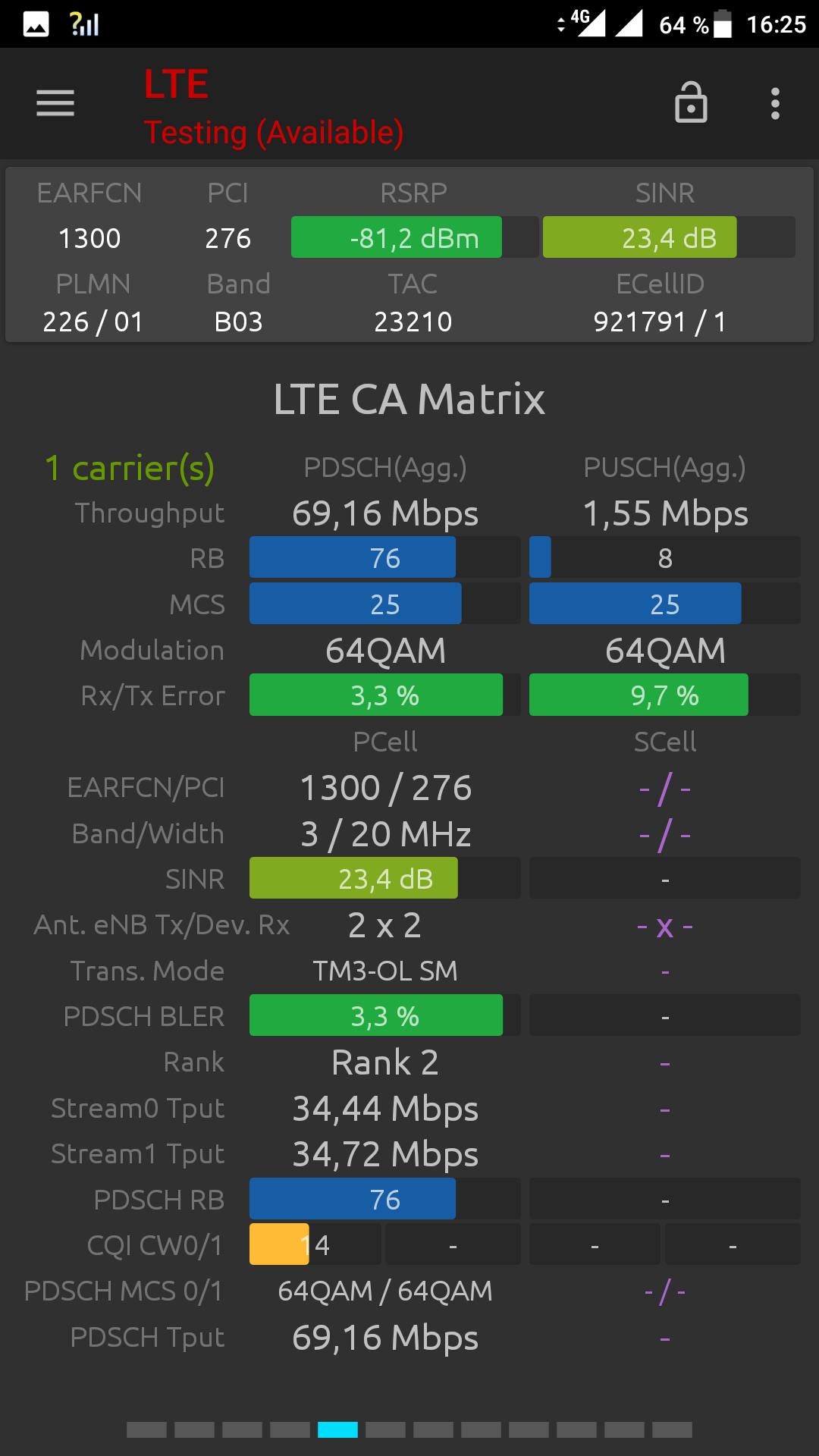Open the hamburger drawer menu

pyautogui.click(x=55, y=103)
